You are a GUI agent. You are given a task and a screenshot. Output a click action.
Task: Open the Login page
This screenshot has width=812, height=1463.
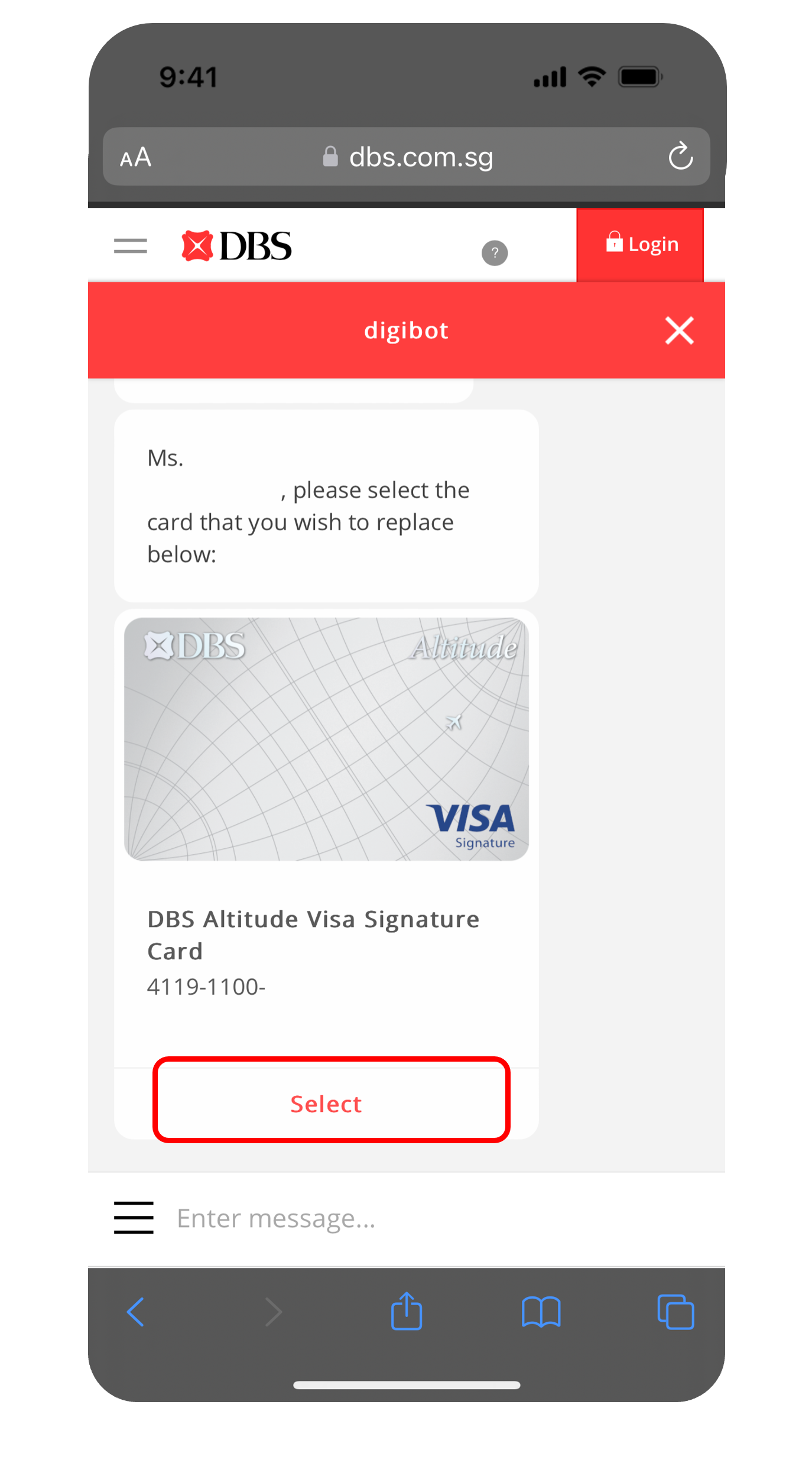[640, 245]
